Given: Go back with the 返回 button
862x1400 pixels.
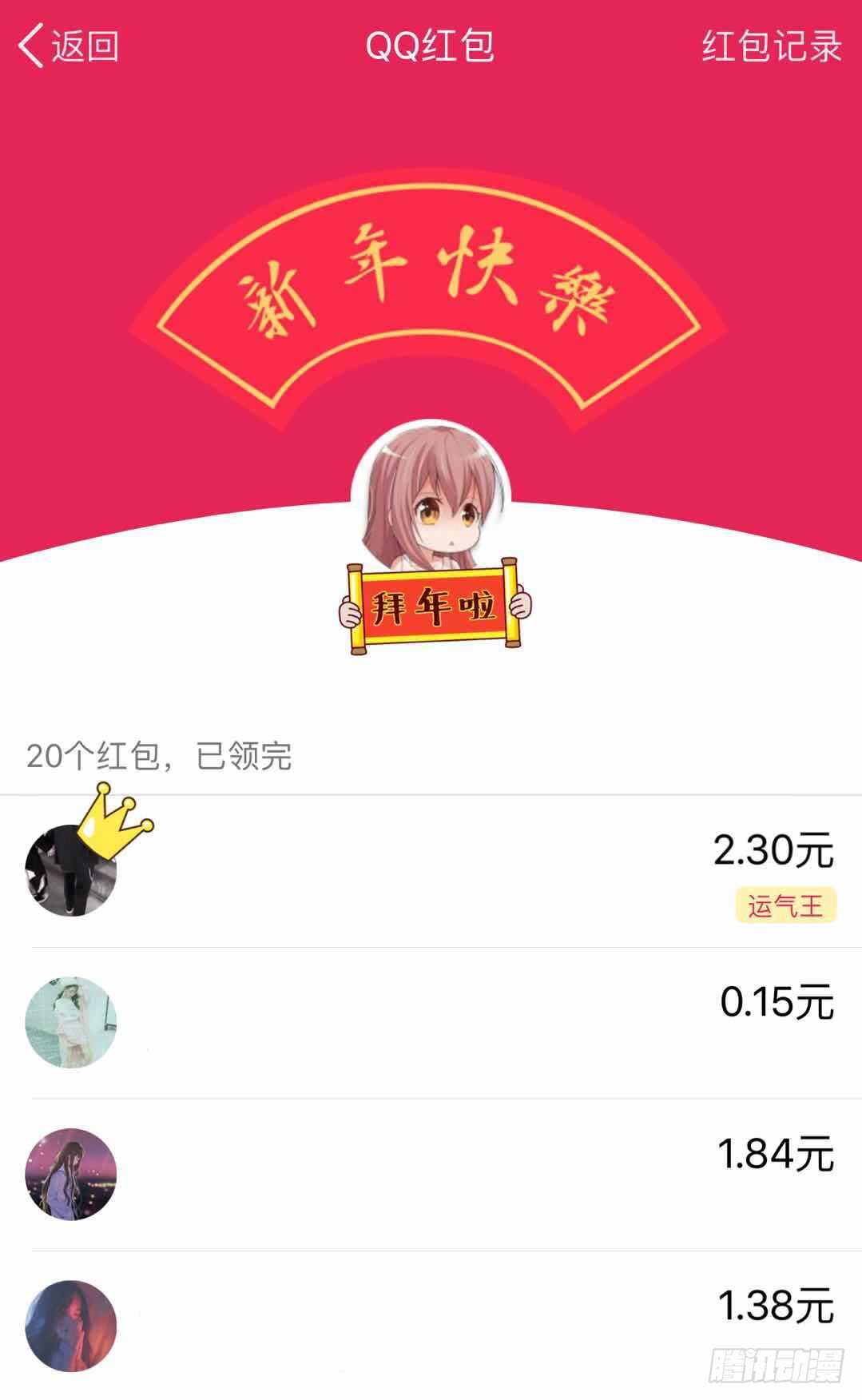Looking at the screenshot, I should pyautogui.click(x=69, y=46).
